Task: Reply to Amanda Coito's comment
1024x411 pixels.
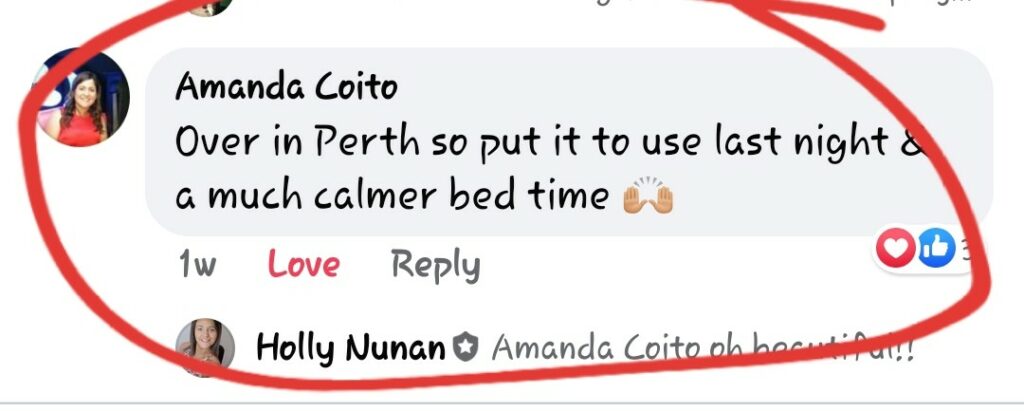Action: [x=435, y=265]
